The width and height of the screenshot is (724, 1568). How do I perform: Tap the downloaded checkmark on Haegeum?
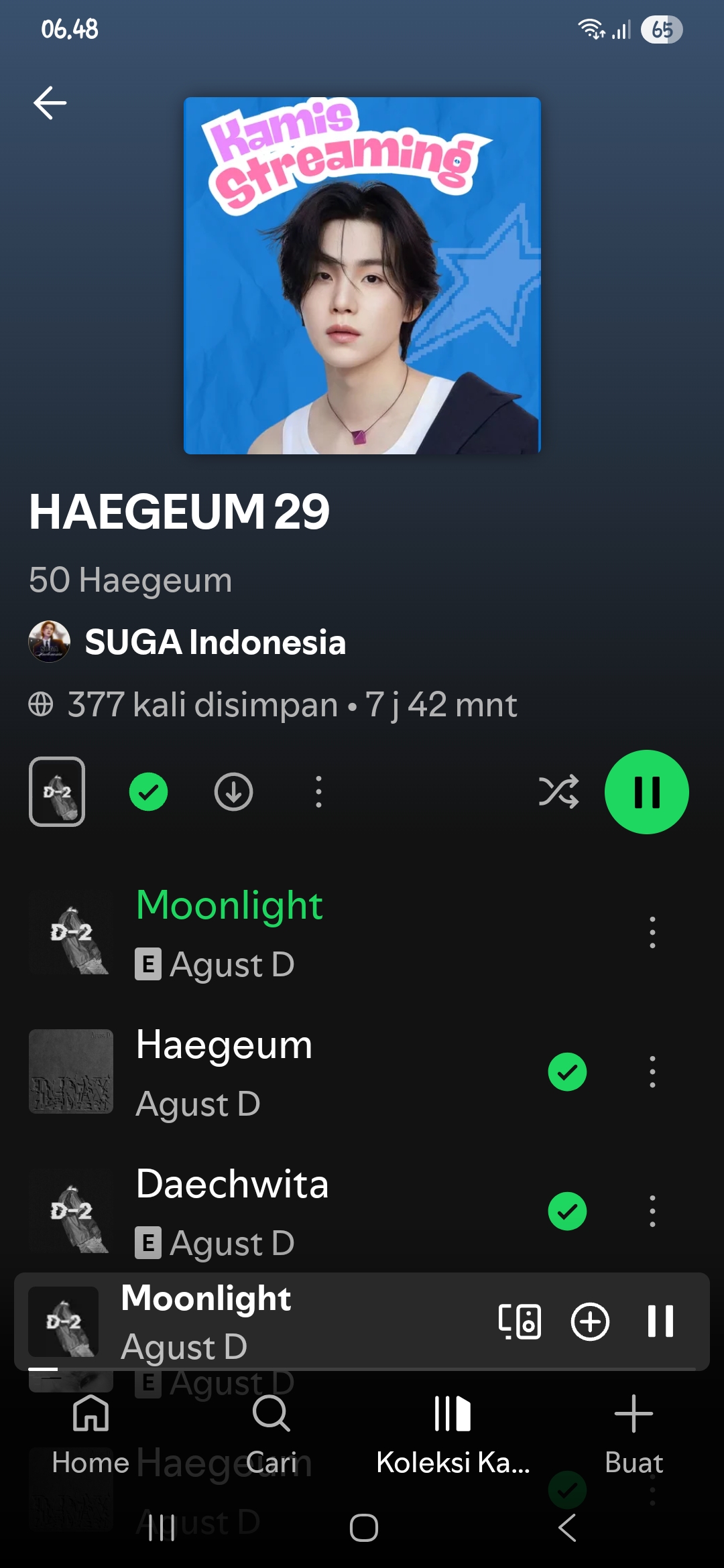566,1070
